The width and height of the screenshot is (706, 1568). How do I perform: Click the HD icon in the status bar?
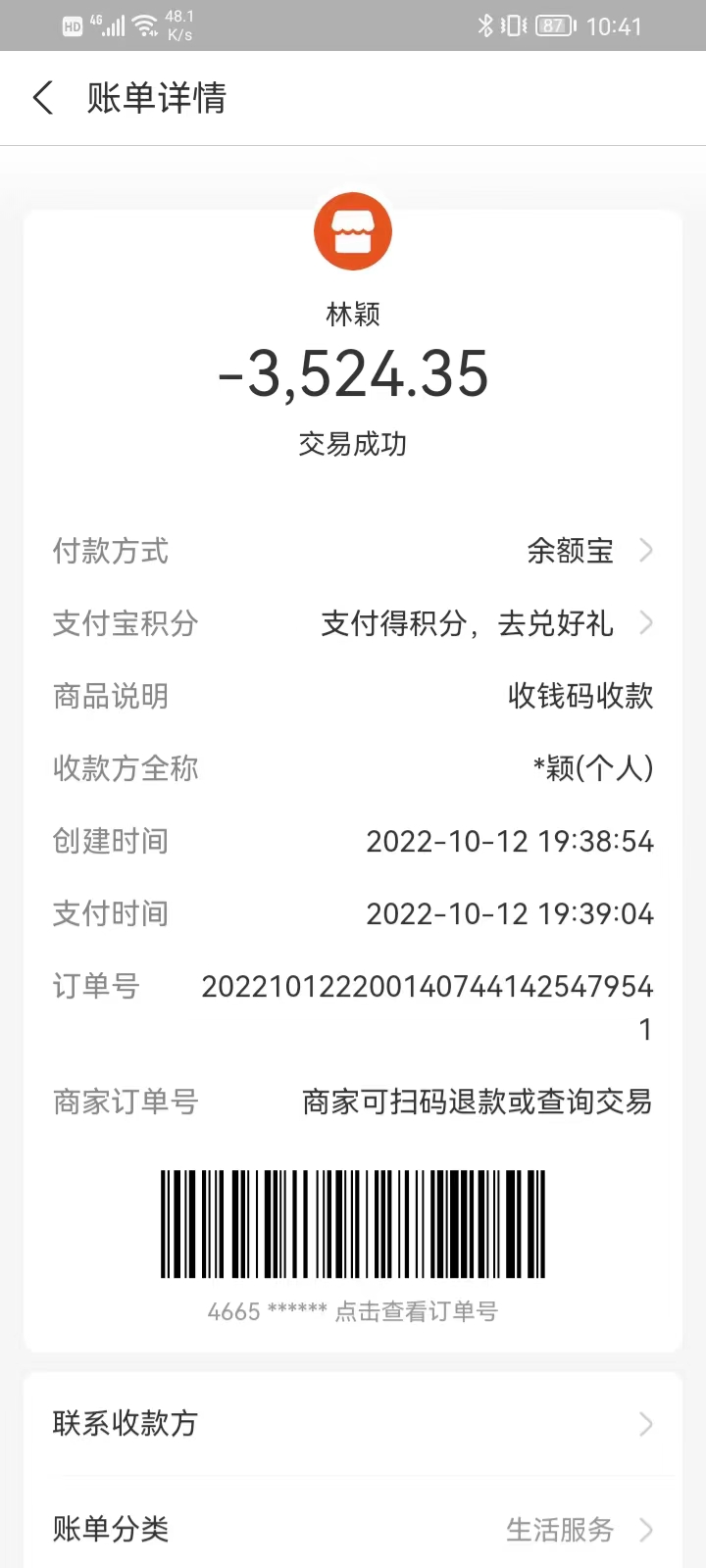[71, 24]
